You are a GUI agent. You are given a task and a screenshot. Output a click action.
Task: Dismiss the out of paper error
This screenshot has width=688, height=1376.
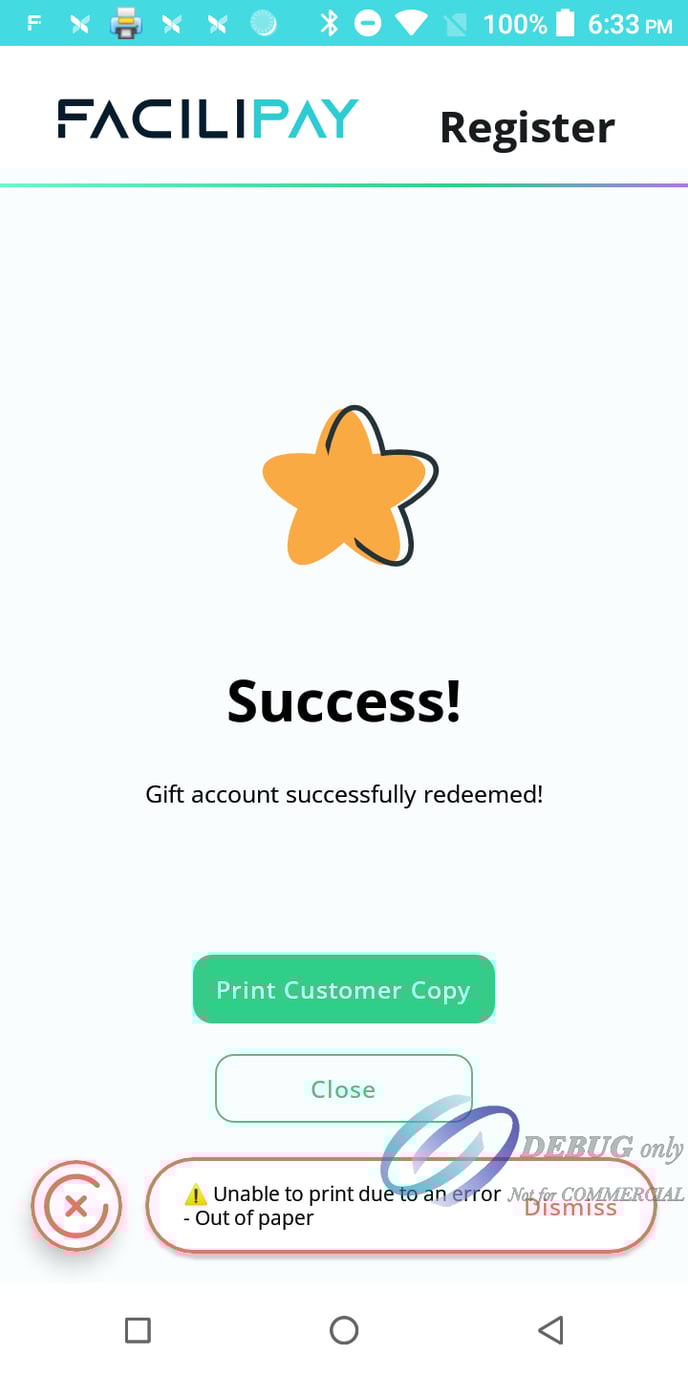tap(570, 1207)
